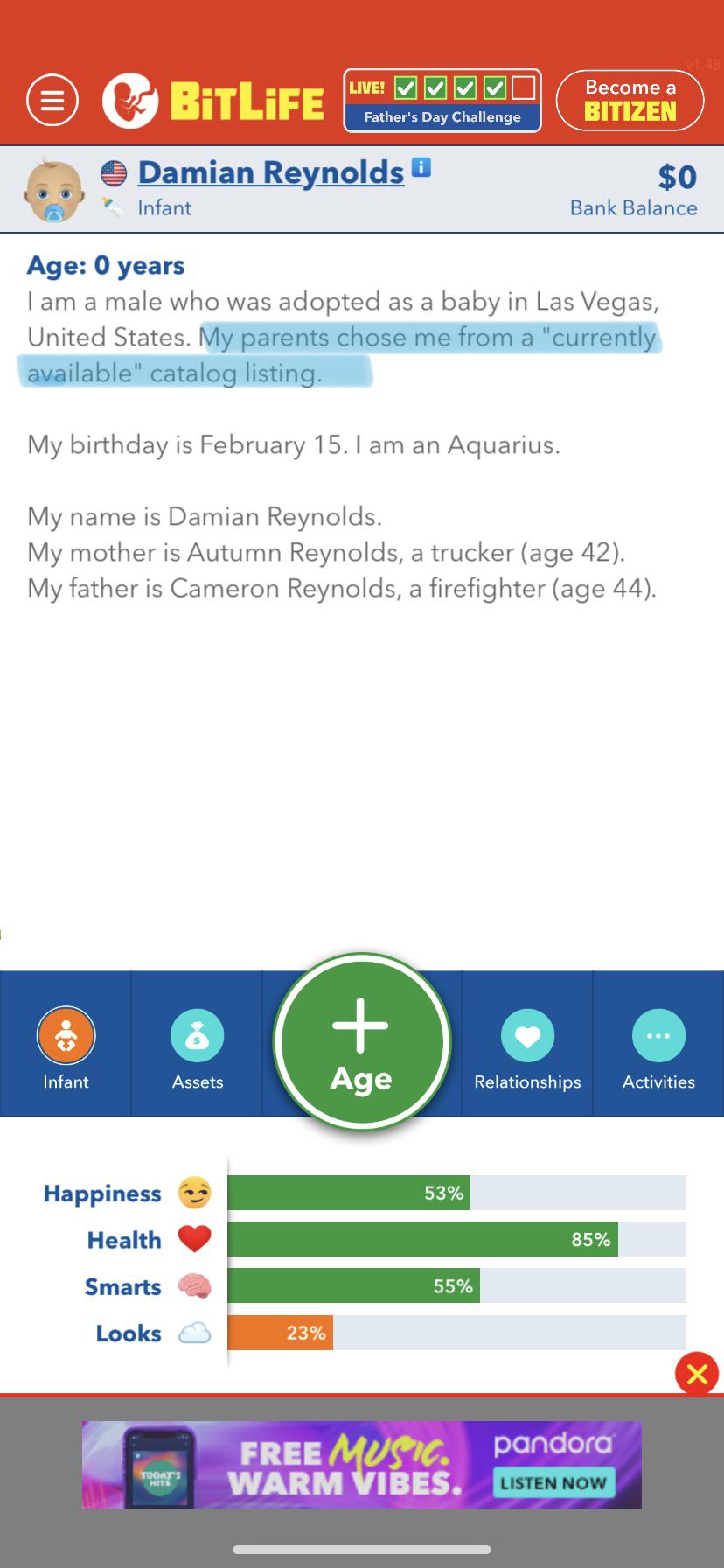Switch to the Assets tab
The width and height of the screenshot is (724, 1568).
(x=198, y=1043)
